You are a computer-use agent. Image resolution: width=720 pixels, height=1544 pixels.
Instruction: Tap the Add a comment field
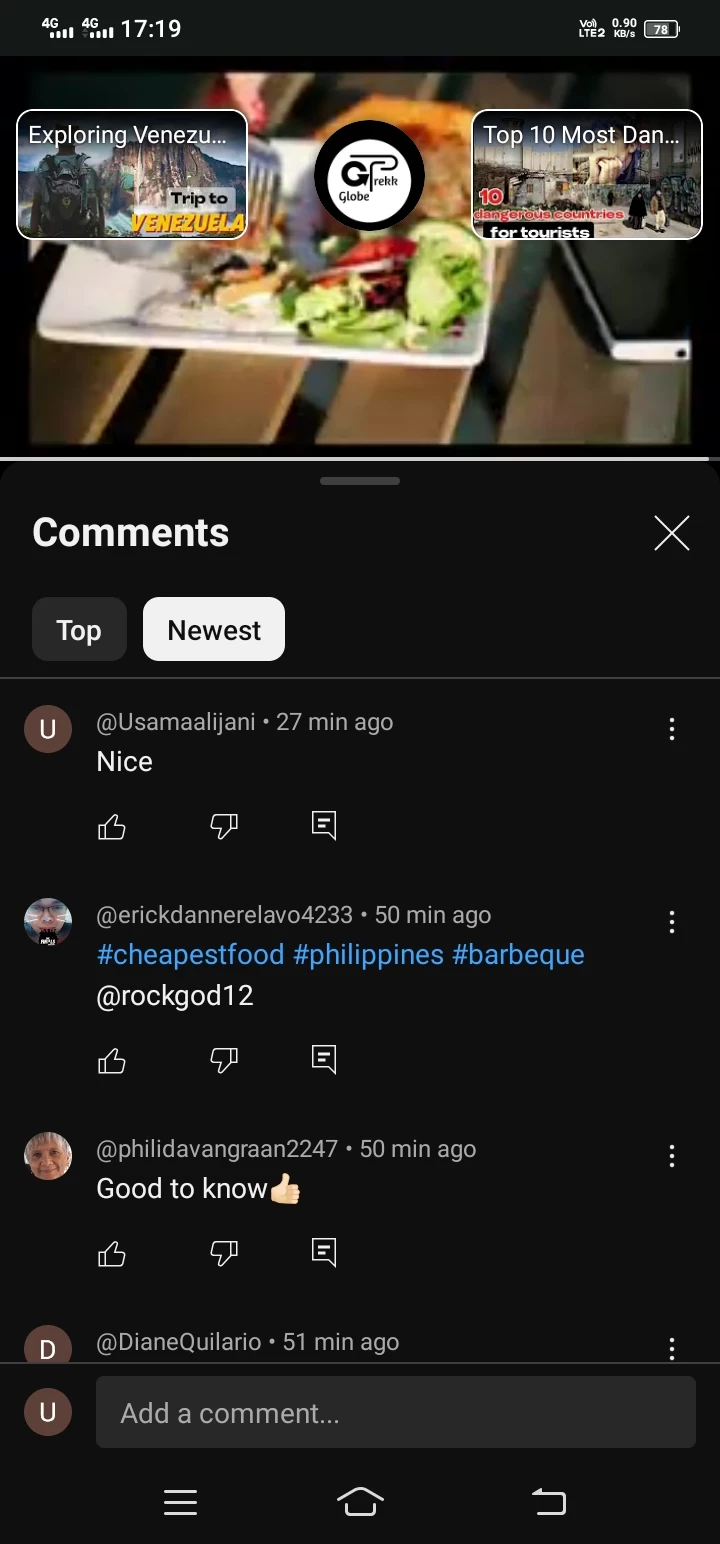[x=396, y=1412]
